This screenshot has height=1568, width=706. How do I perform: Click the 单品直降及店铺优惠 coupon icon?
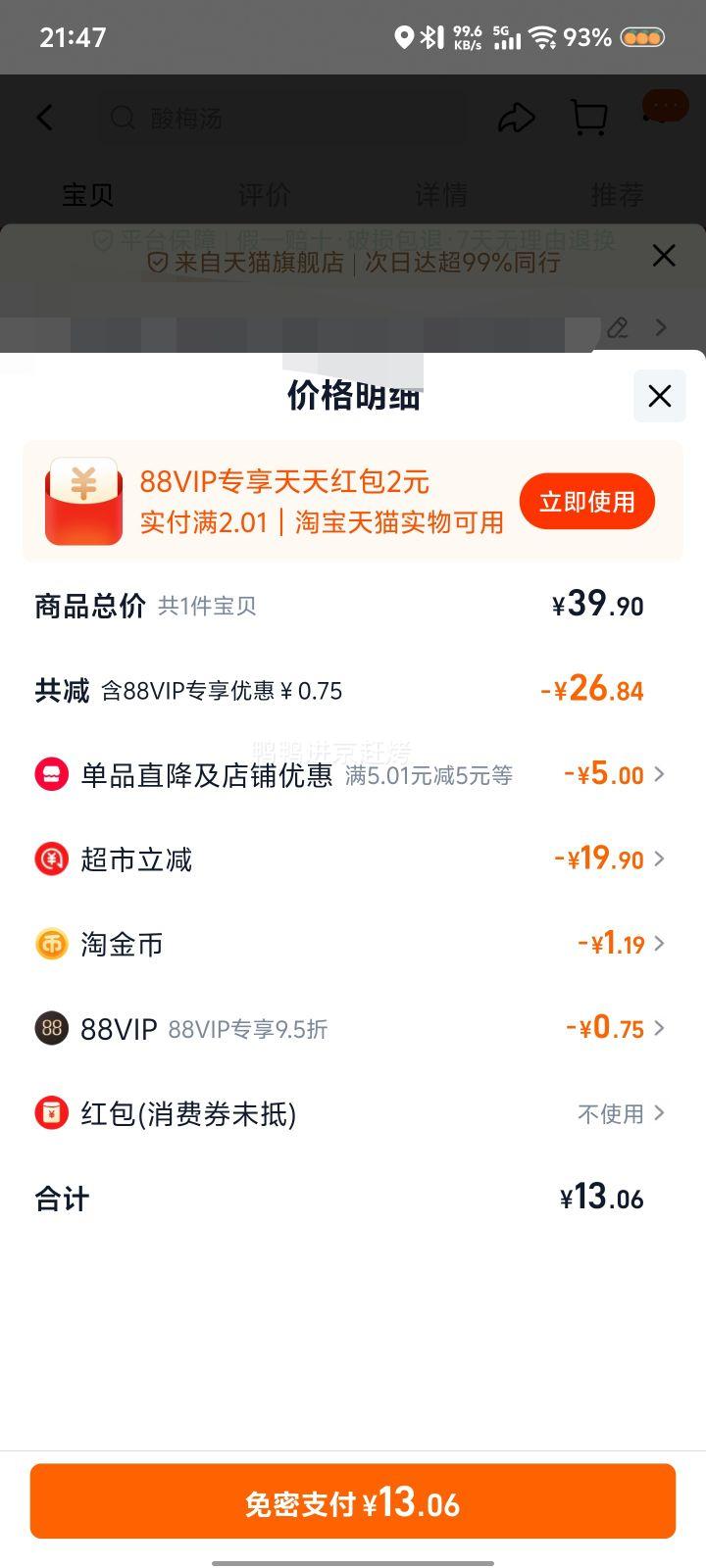pos(50,774)
